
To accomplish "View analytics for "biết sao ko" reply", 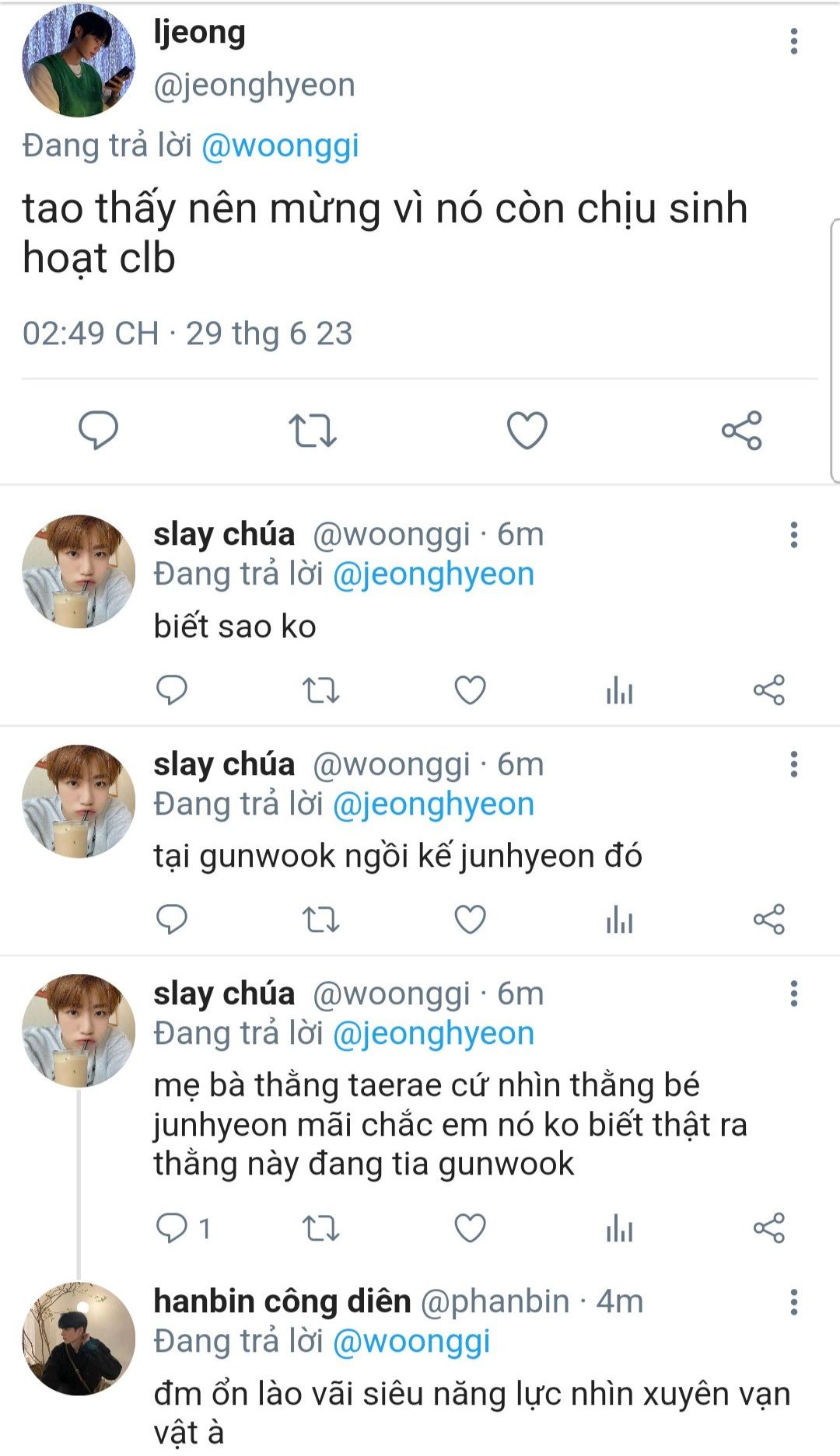I will (x=619, y=690).
